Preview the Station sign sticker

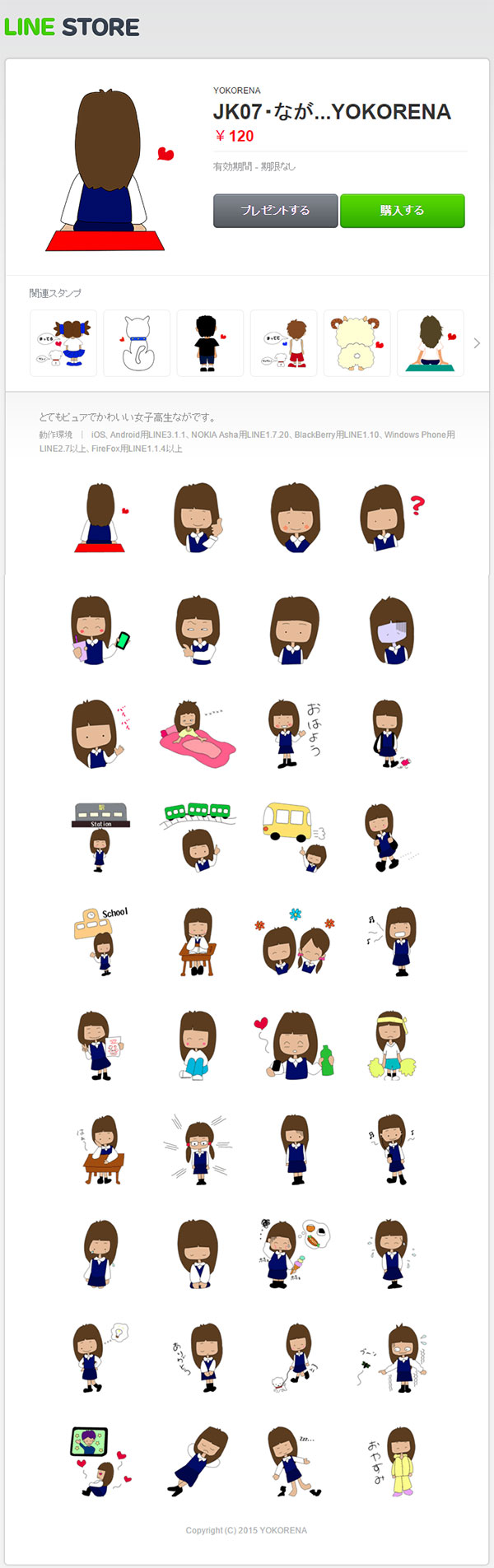tap(100, 836)
